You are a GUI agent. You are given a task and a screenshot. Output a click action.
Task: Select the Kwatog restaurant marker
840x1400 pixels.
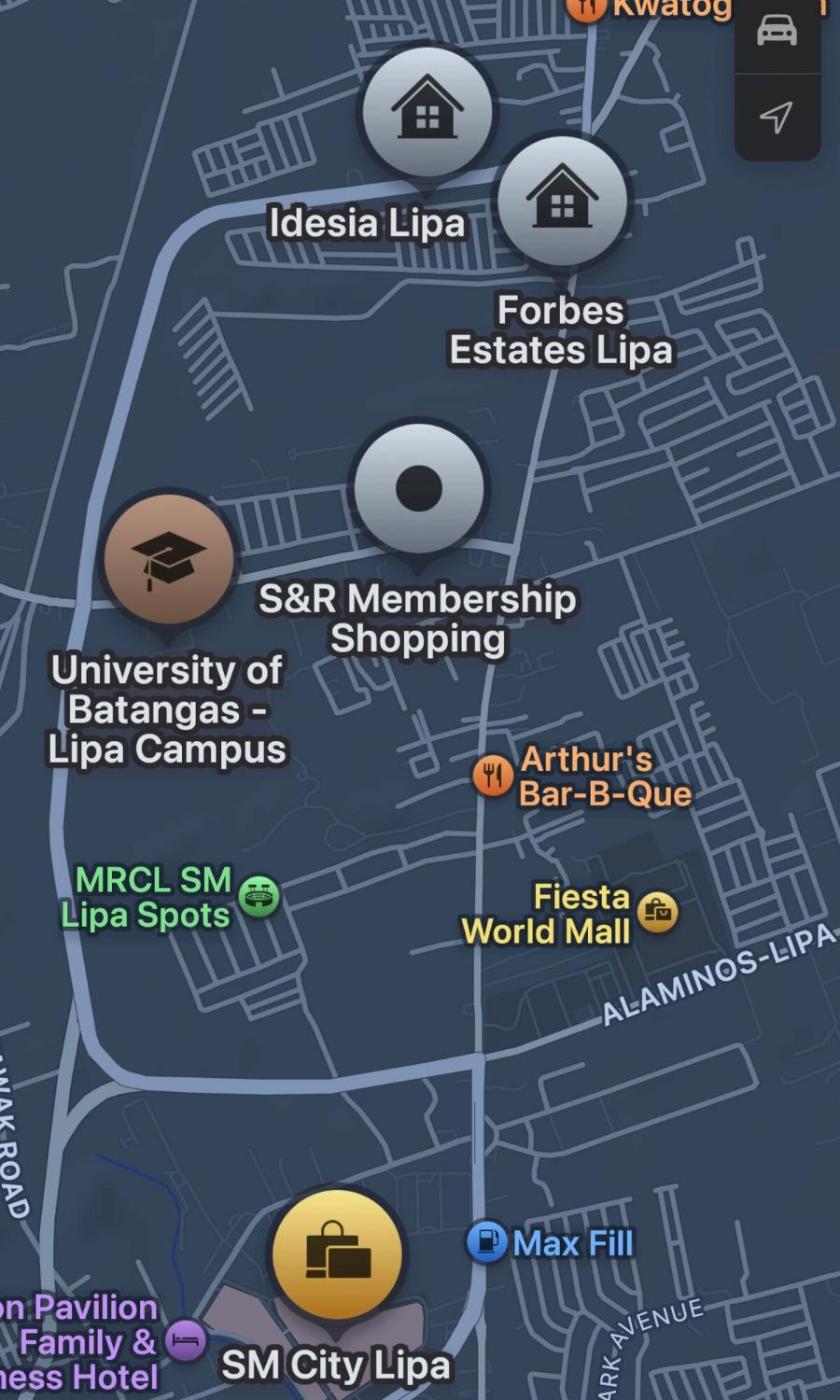coord(586,8)
